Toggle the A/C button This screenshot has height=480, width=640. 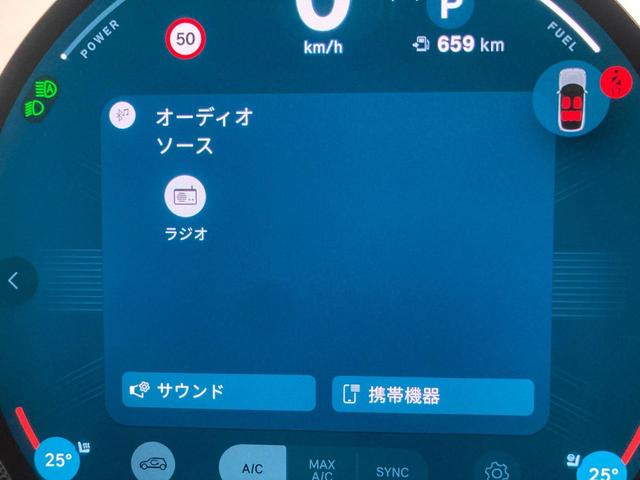pos(252,467)
